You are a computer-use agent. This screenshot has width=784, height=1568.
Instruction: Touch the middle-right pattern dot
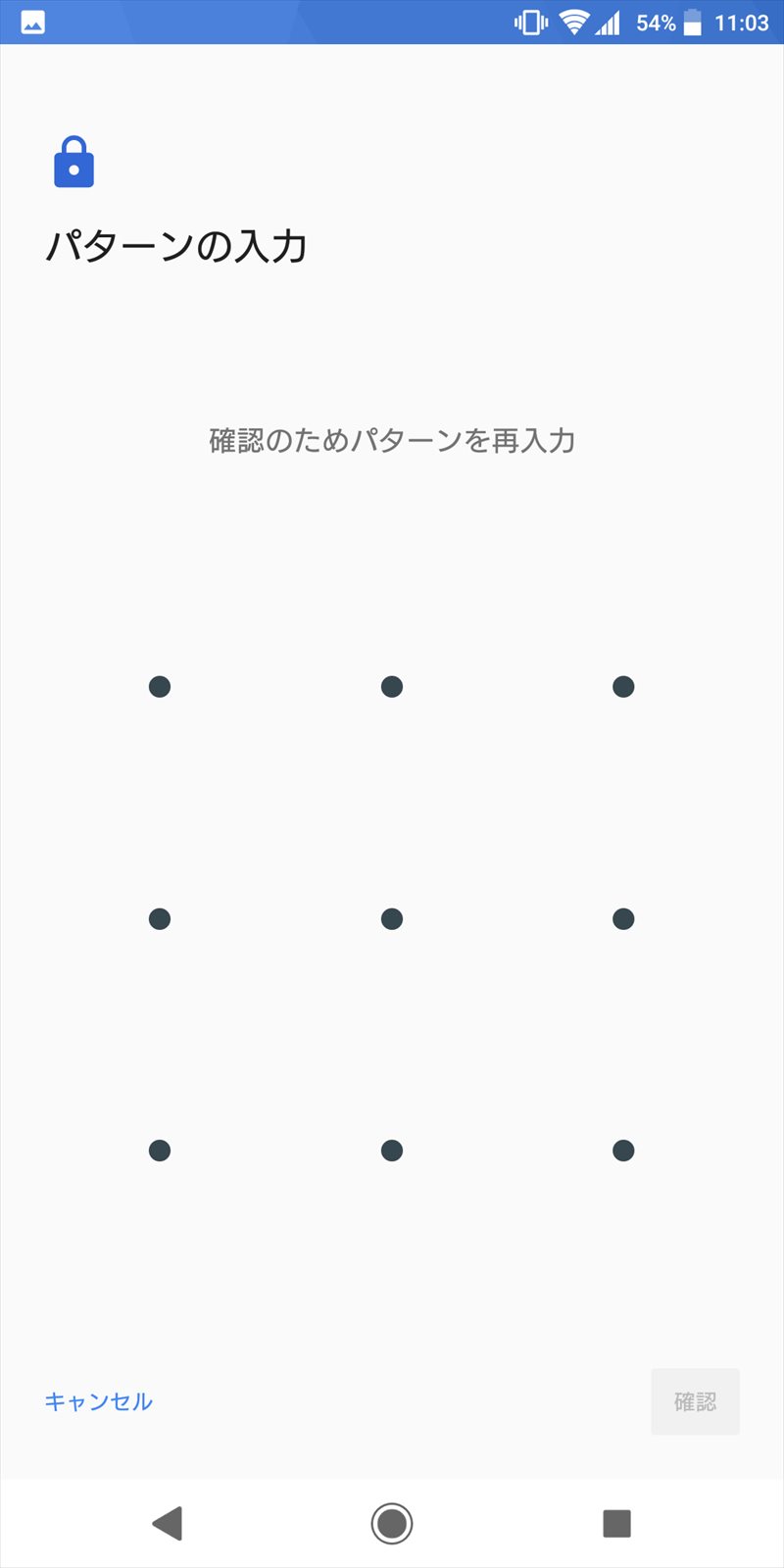tap(623, 919)
